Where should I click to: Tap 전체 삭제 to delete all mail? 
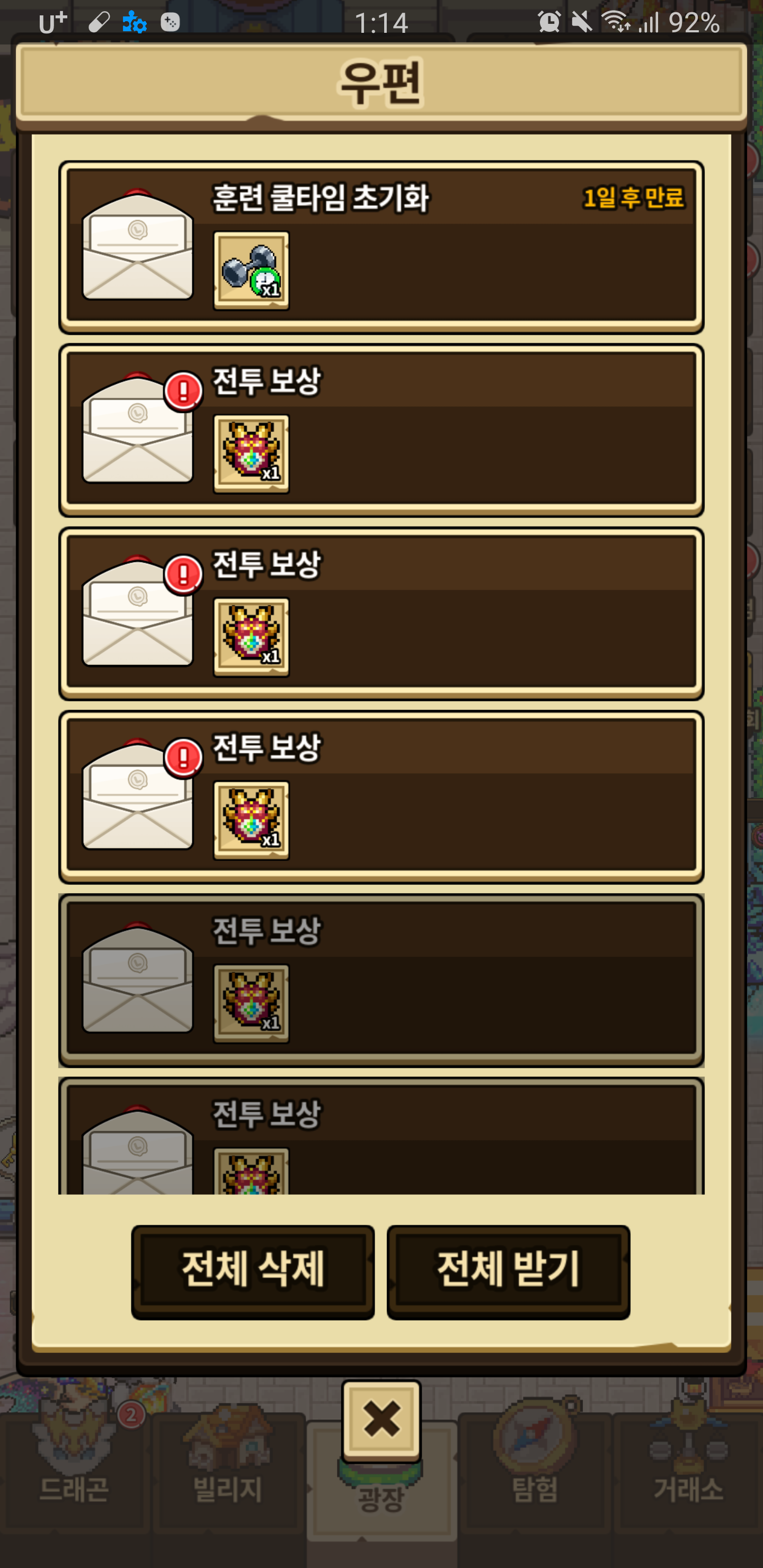pos(253,1271)
